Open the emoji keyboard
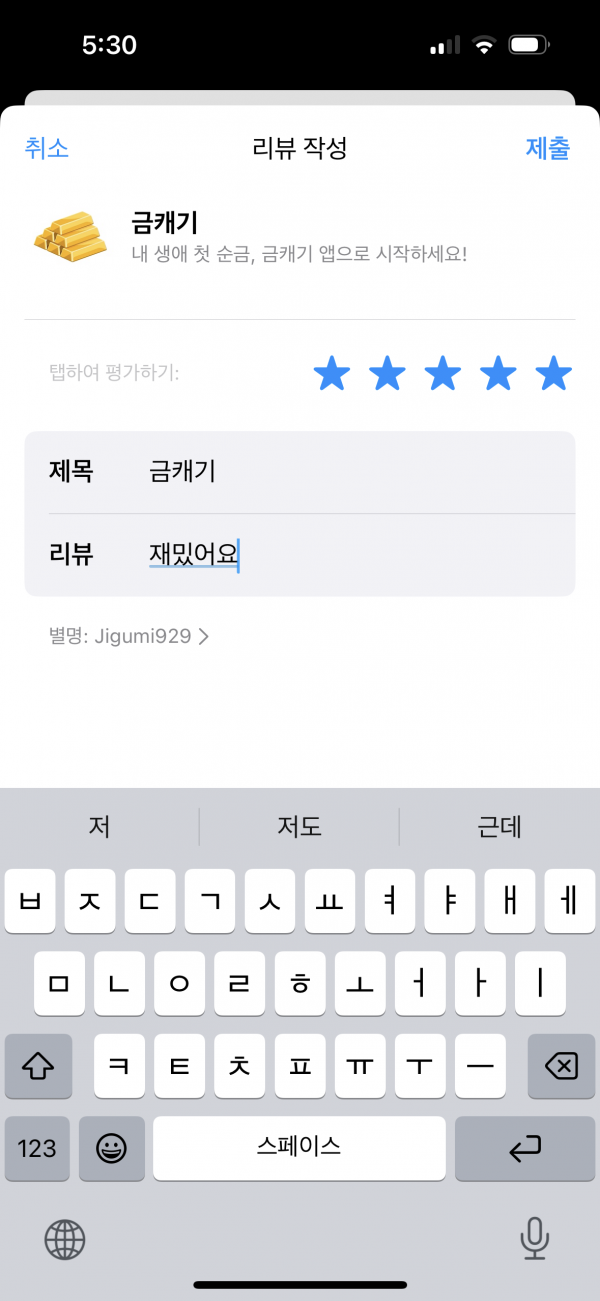The image size is (600, 1301). pyautogui.click(x=112, y=1148)
